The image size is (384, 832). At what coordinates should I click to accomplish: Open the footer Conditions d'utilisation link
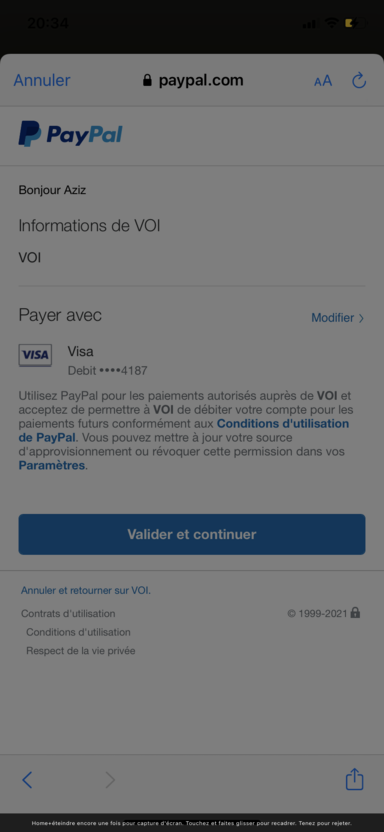78,632
